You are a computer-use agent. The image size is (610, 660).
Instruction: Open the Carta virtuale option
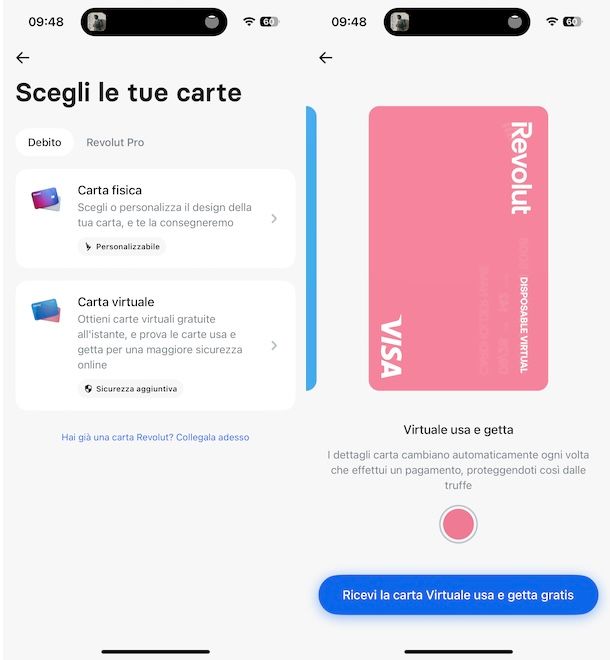(x=155, y=345)
